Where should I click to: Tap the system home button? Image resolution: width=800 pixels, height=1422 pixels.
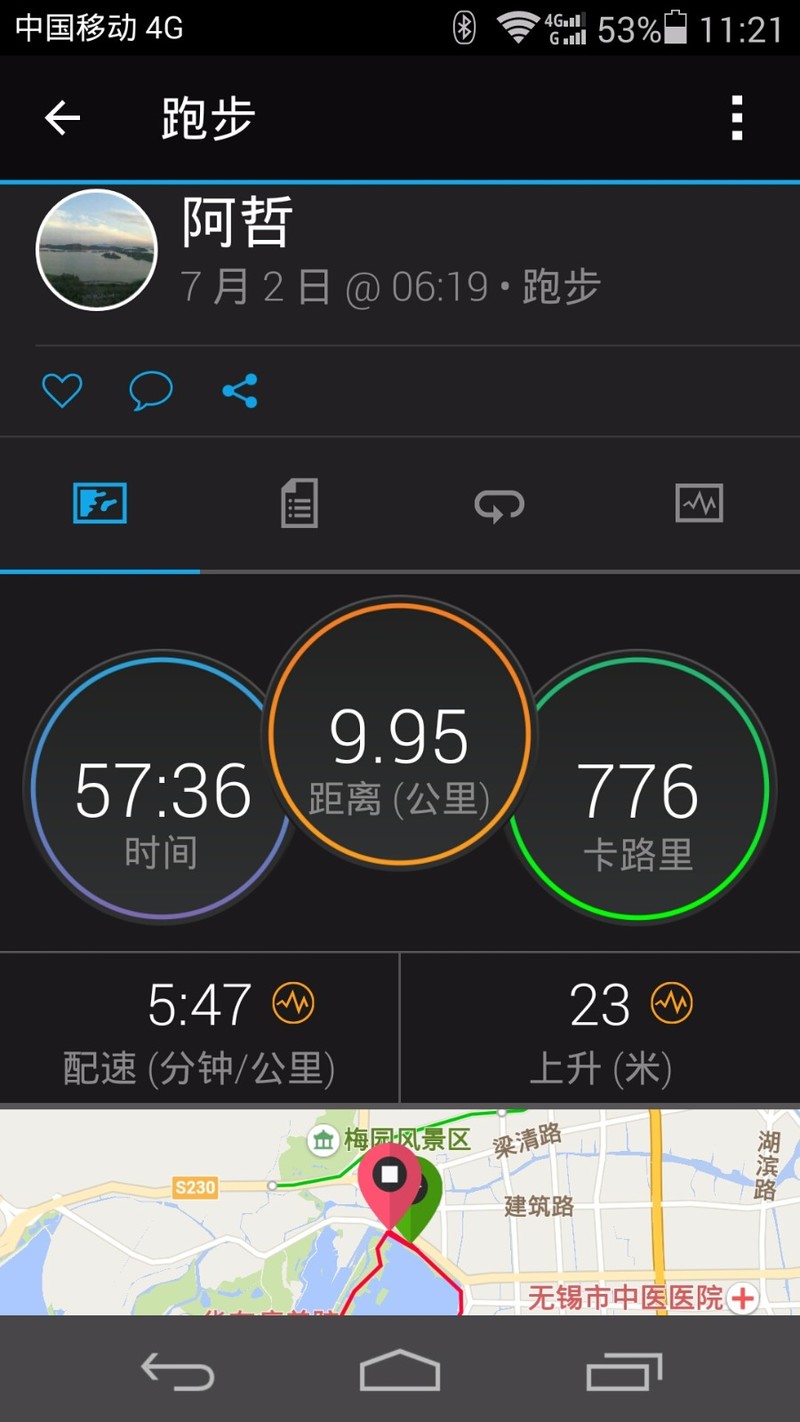click(400, 1370)
